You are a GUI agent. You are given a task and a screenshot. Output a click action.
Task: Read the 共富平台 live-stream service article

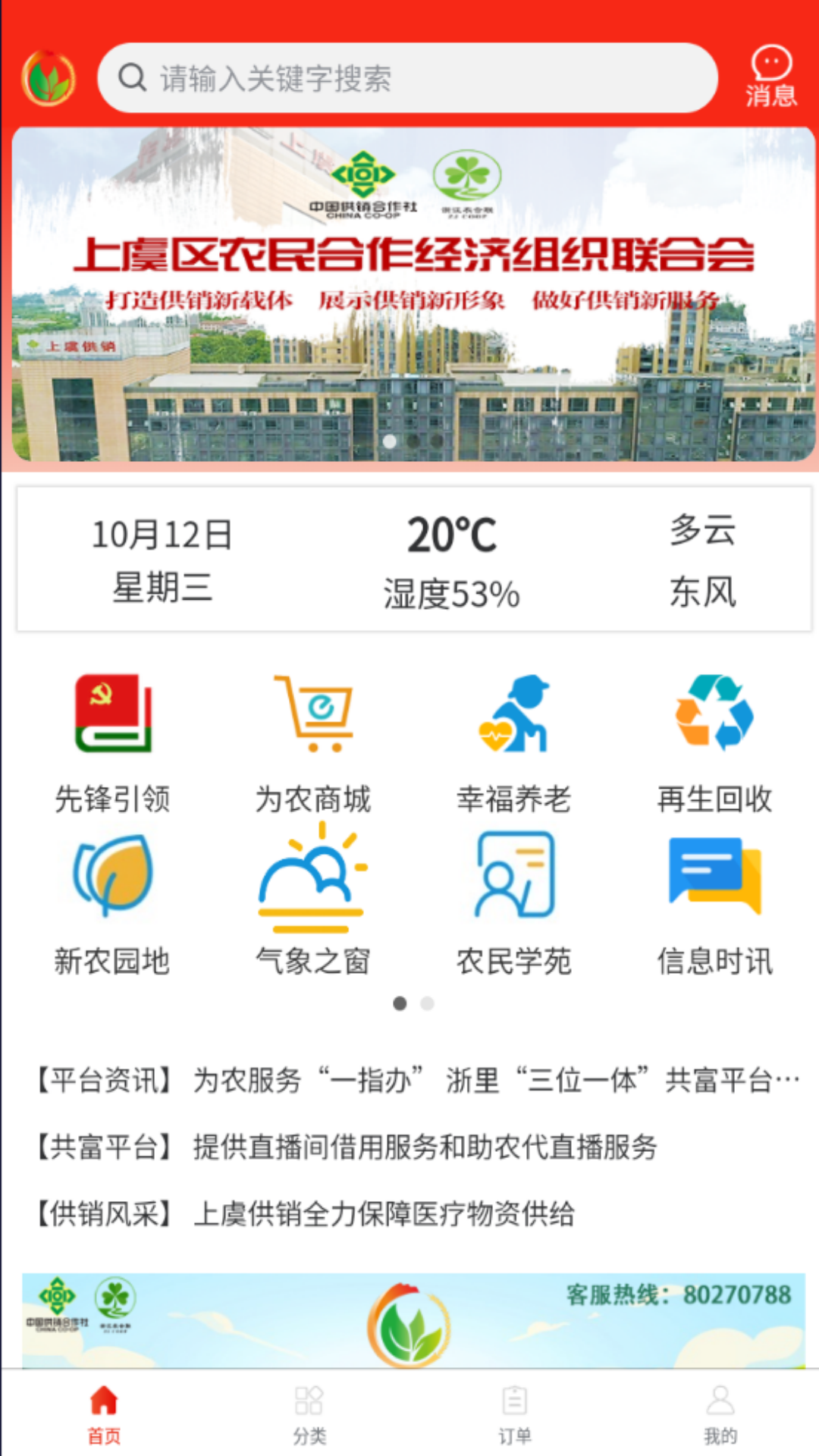coord(345,1147)
